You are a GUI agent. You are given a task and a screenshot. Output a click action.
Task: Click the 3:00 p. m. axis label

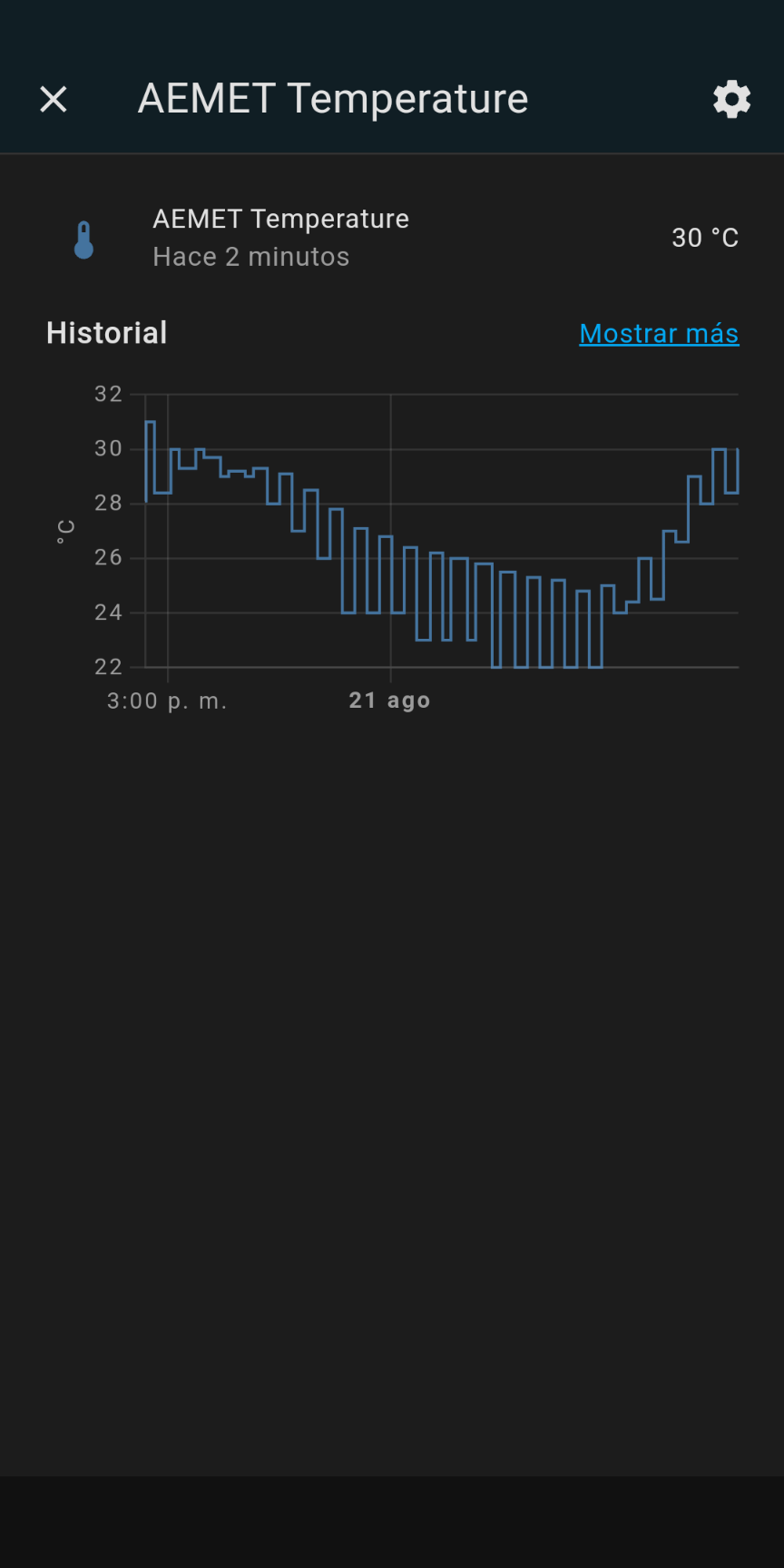(x=167, y=700)
